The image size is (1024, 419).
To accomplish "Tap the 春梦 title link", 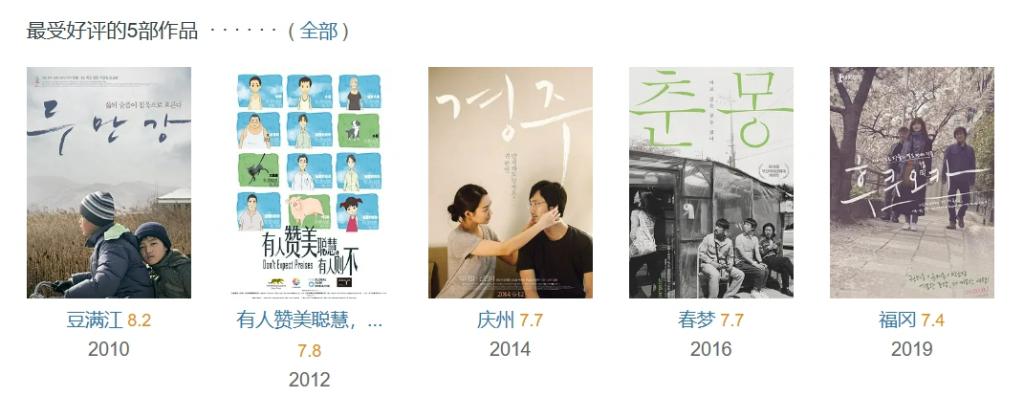I will pos(696,321).
